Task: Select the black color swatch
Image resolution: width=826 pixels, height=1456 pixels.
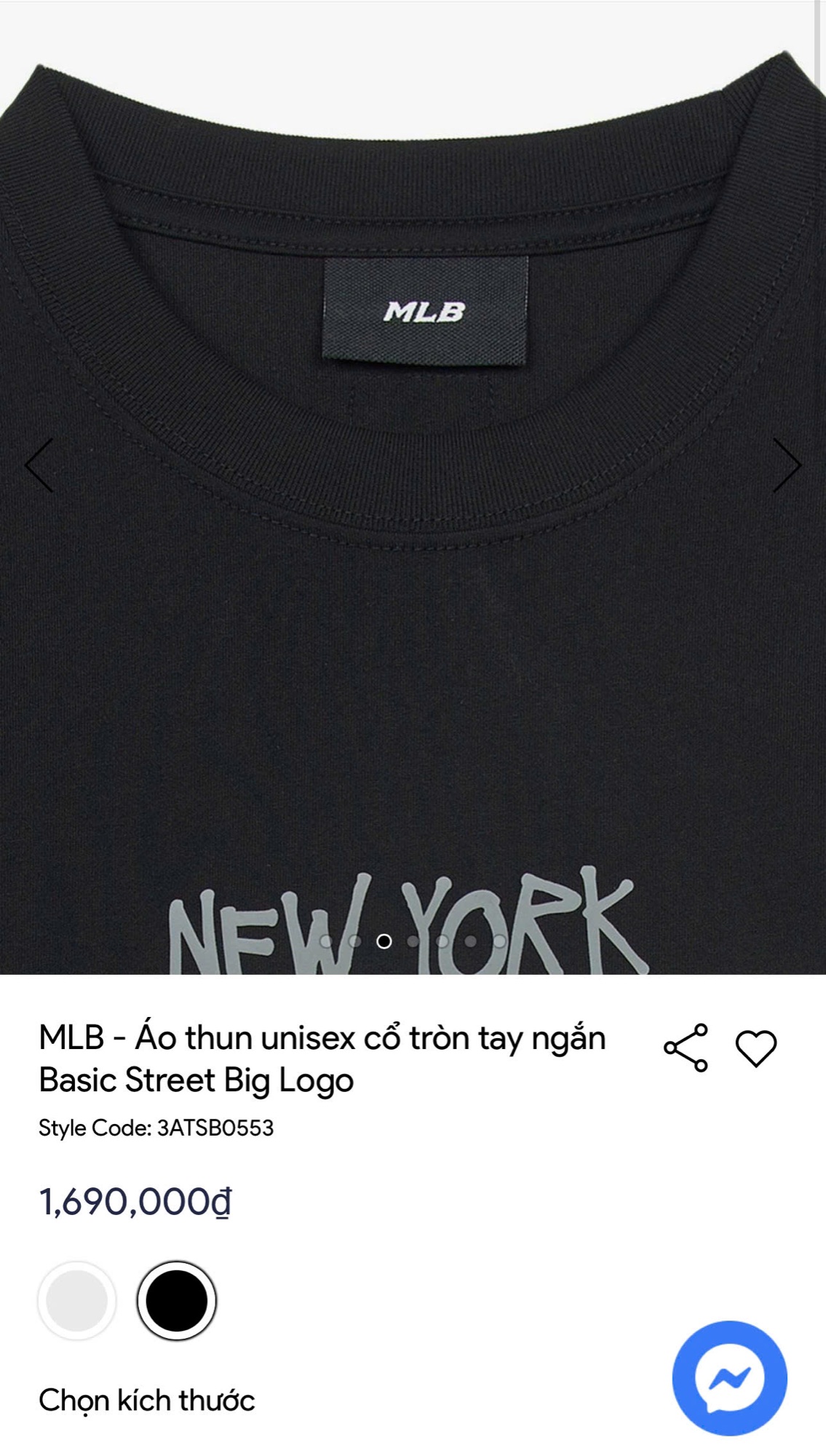Action: [x=177, y=1300]
